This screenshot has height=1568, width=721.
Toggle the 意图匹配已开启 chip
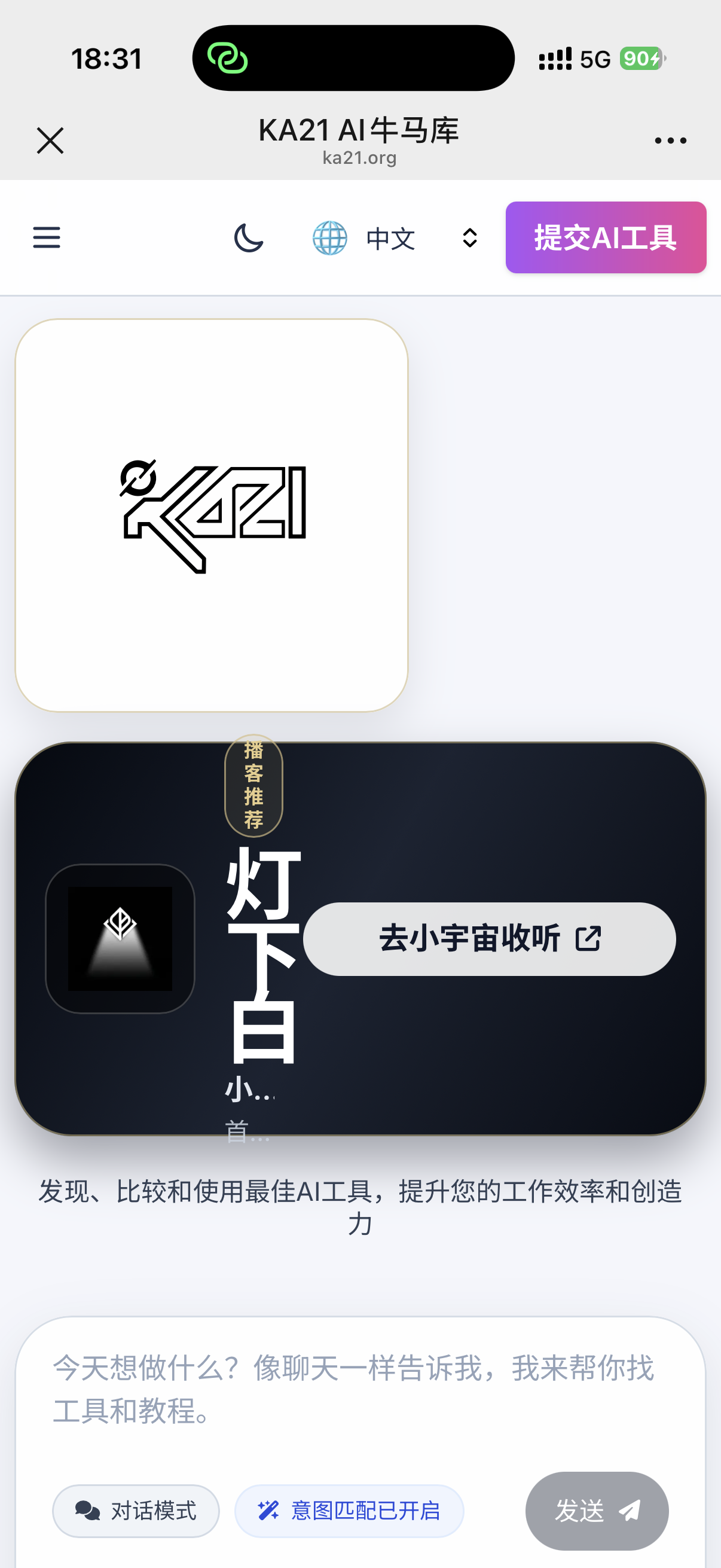[349, 1511]
